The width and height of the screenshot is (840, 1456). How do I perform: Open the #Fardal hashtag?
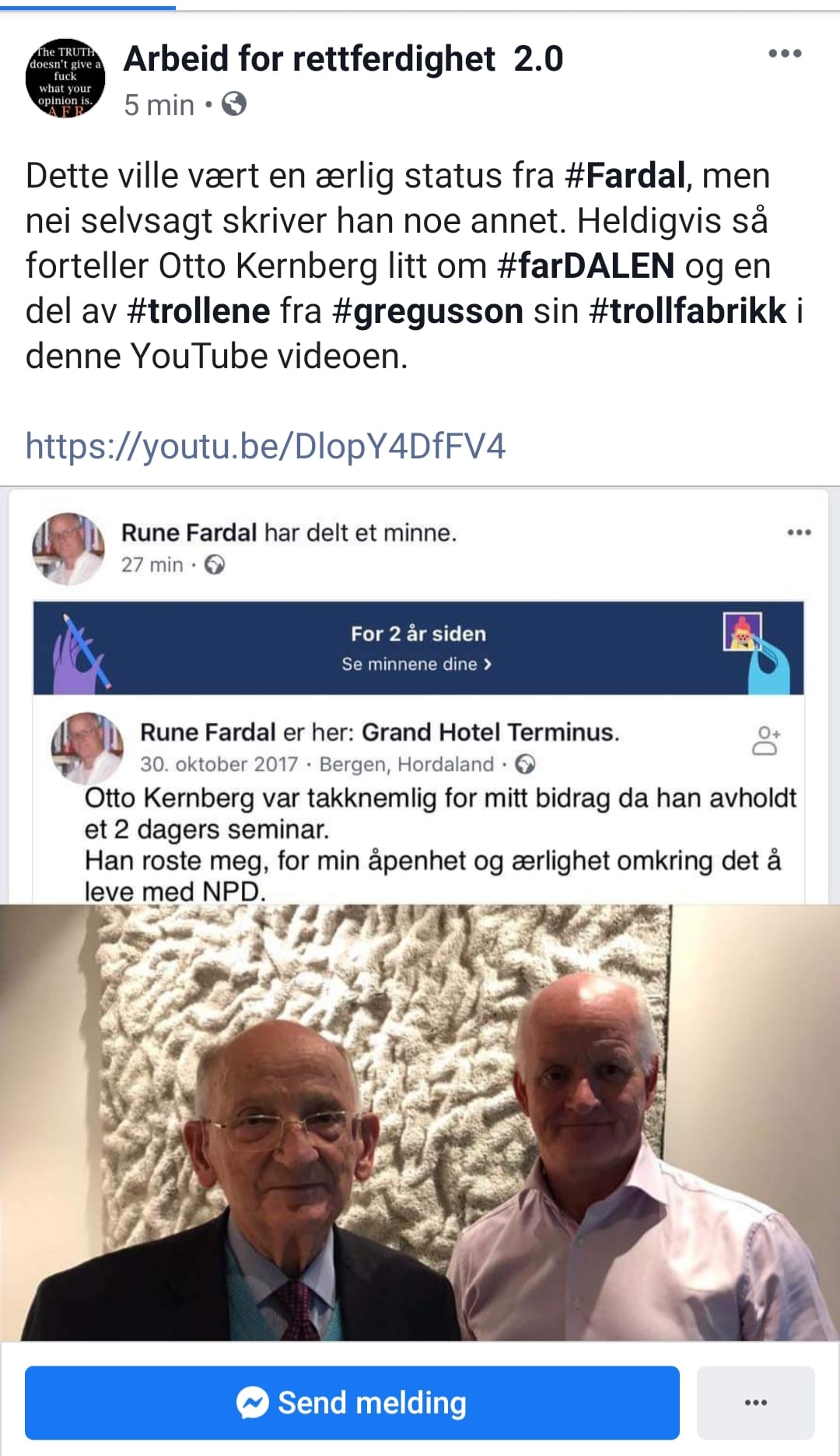pyautogui.click(x=625, y=176)
